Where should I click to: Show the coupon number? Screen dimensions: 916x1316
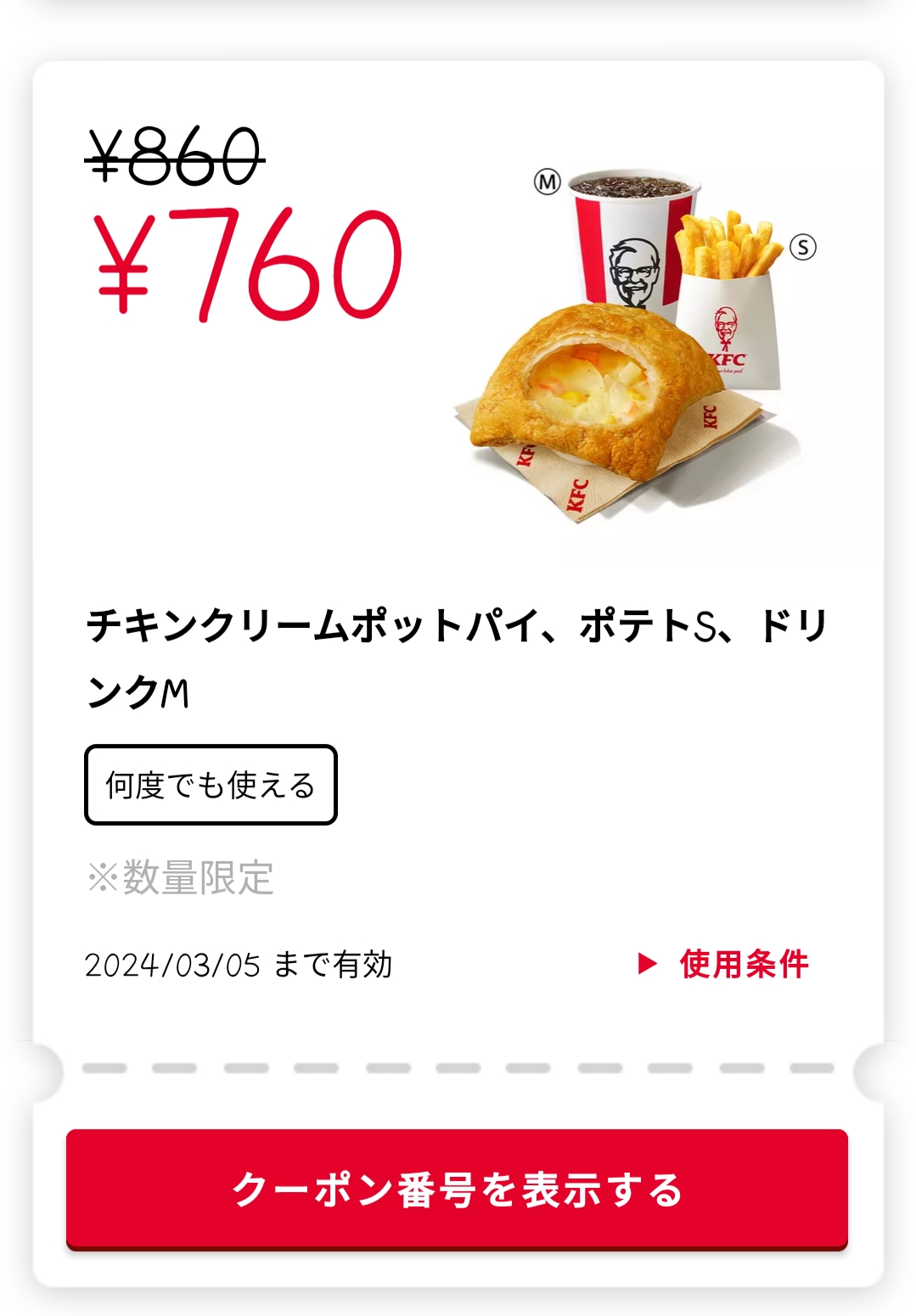(457, 1189)
